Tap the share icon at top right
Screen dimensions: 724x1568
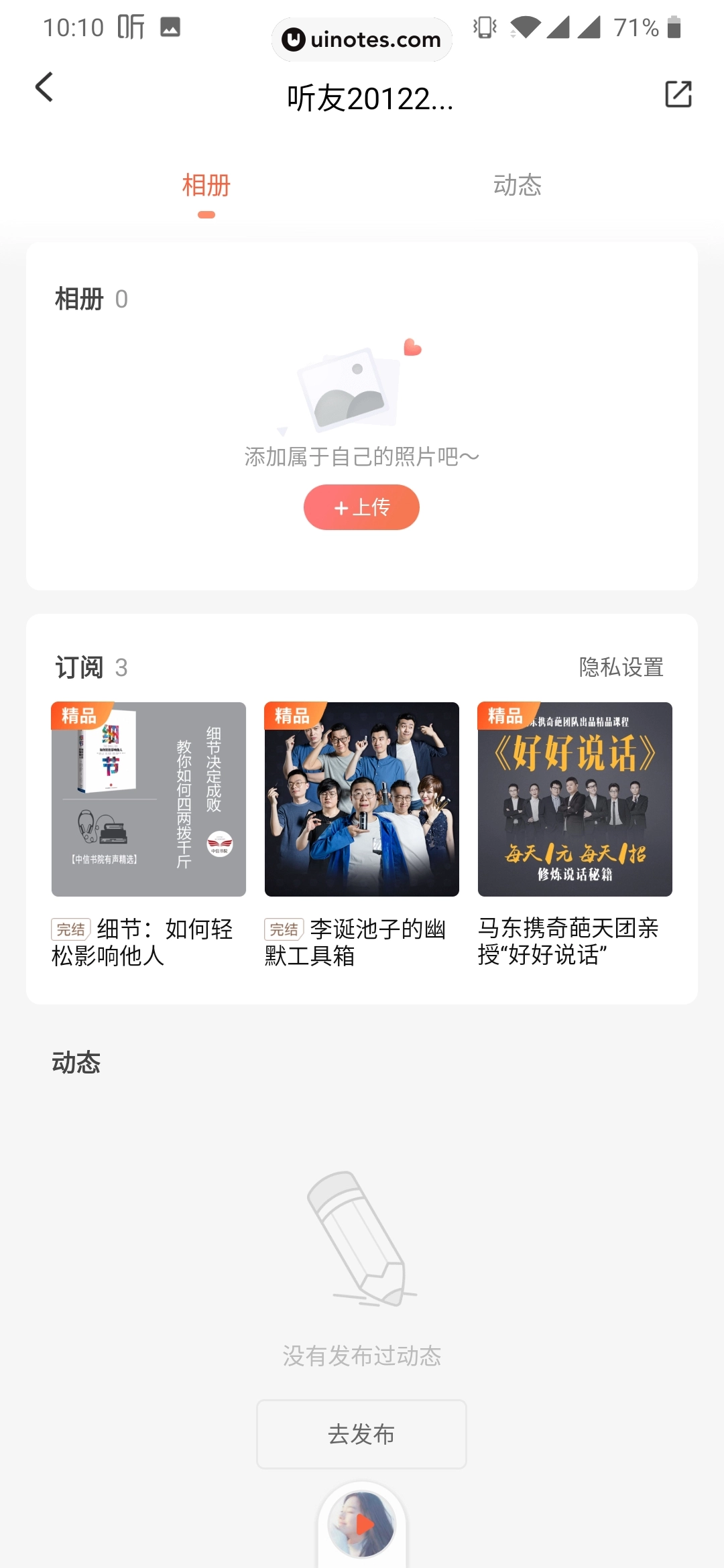click(x=678, y=94)
